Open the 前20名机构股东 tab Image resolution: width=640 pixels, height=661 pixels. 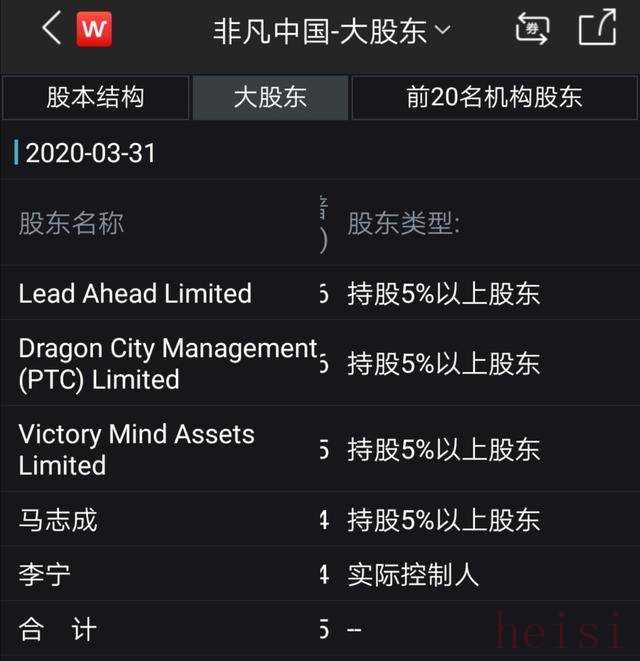pyautogui.click(x=494, y=97)
